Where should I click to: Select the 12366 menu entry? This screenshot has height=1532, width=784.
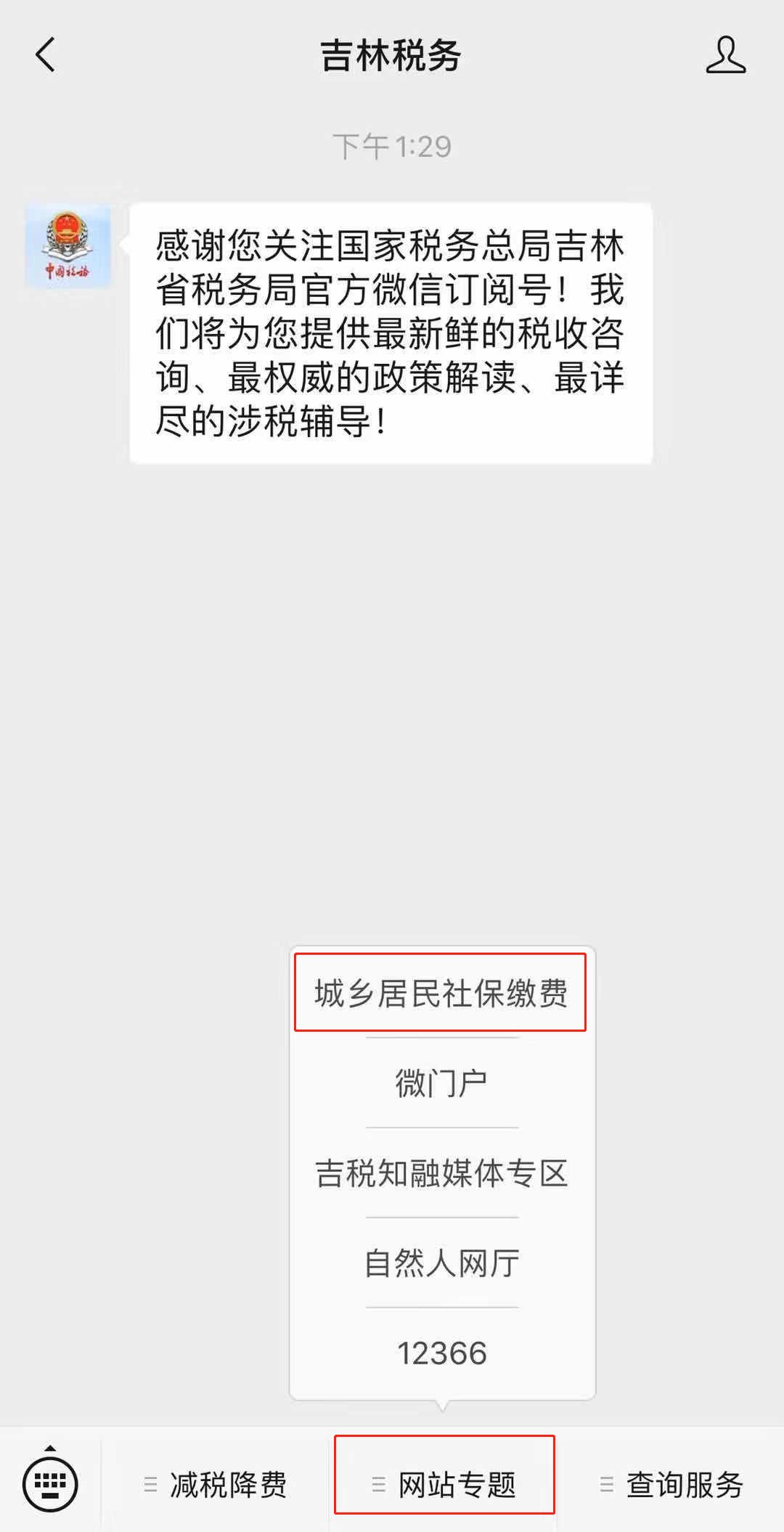tap(441, 1353)
